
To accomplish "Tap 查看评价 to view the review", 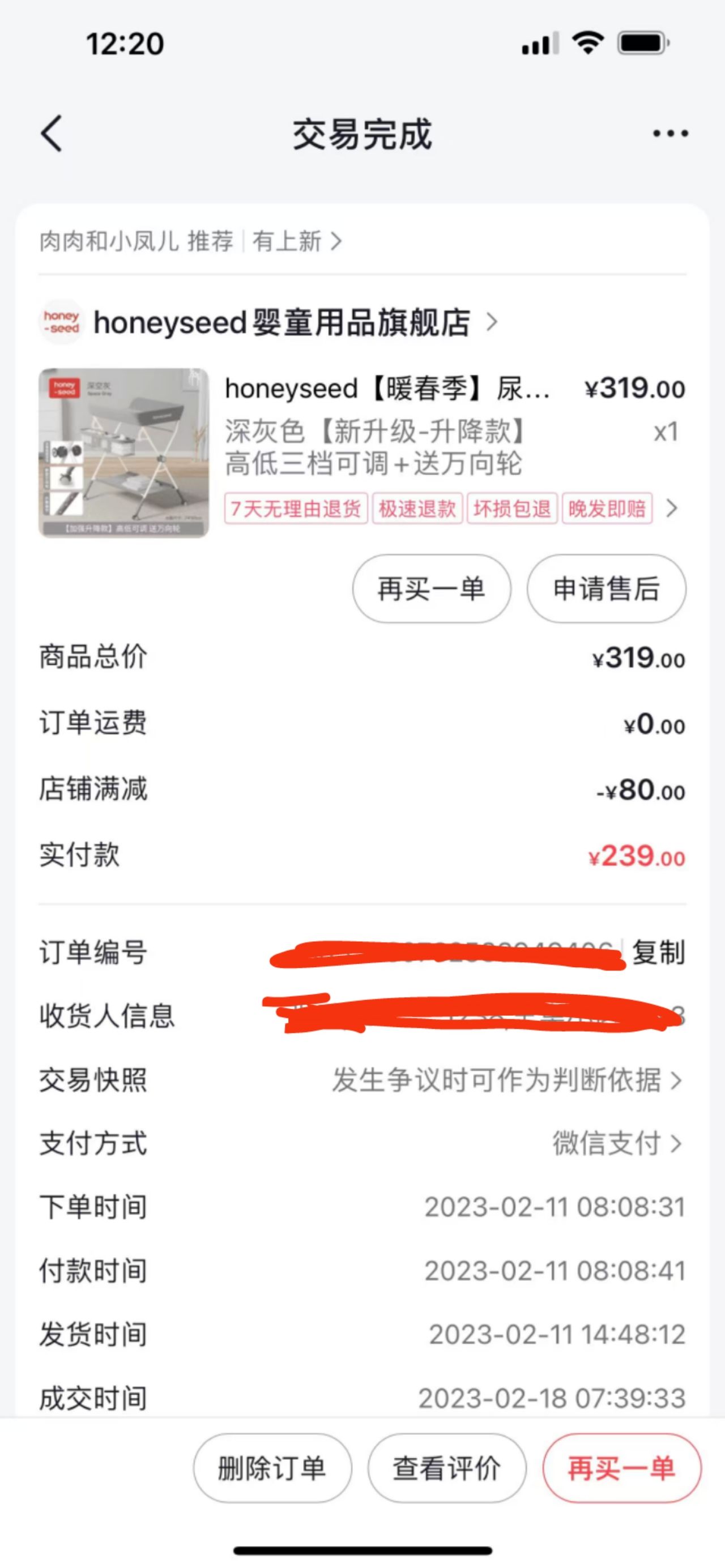I will [x=447, y=1468].
